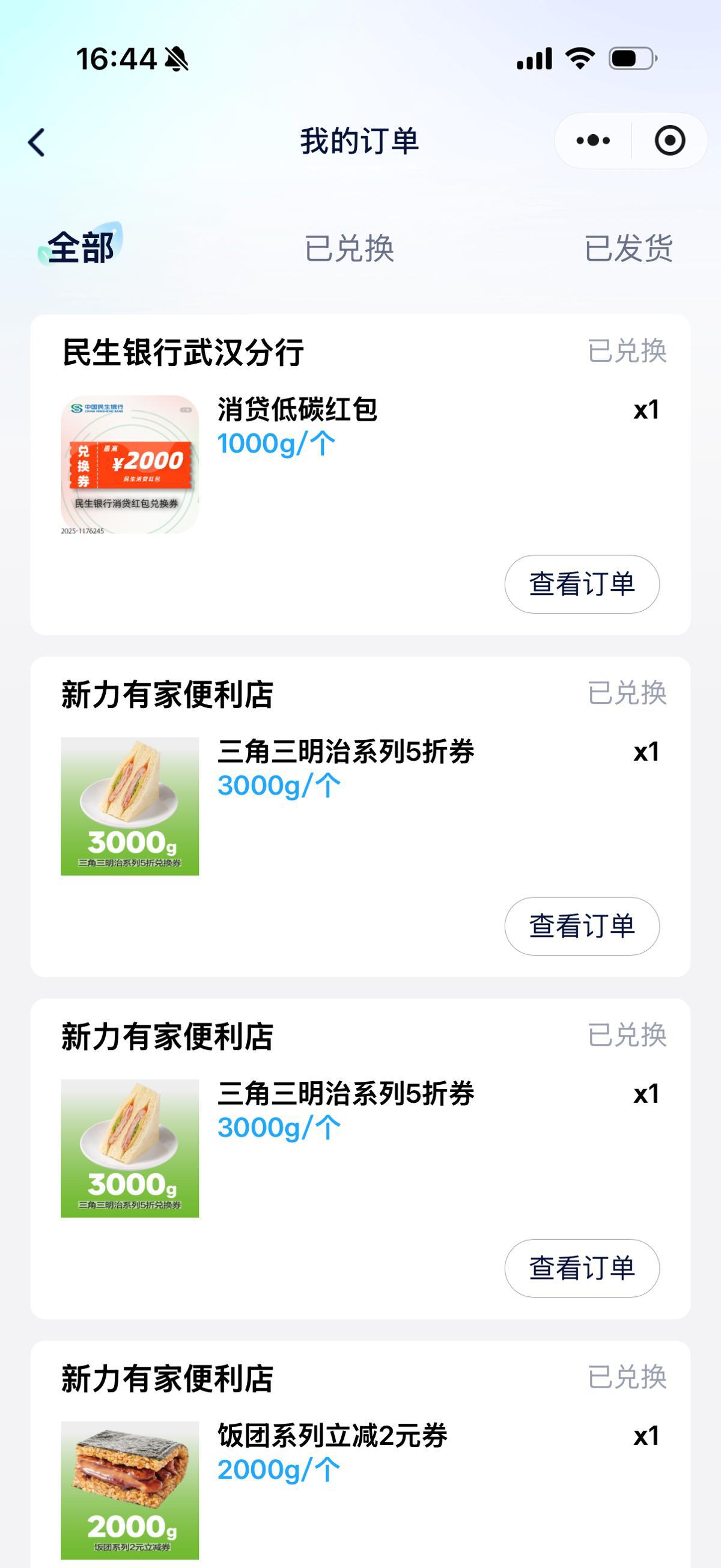The height and width of the screenshot is (1568, 721).
Task: Tap 查看订单 on the 消贷低碳红包 order
Action: pos(581,584)
